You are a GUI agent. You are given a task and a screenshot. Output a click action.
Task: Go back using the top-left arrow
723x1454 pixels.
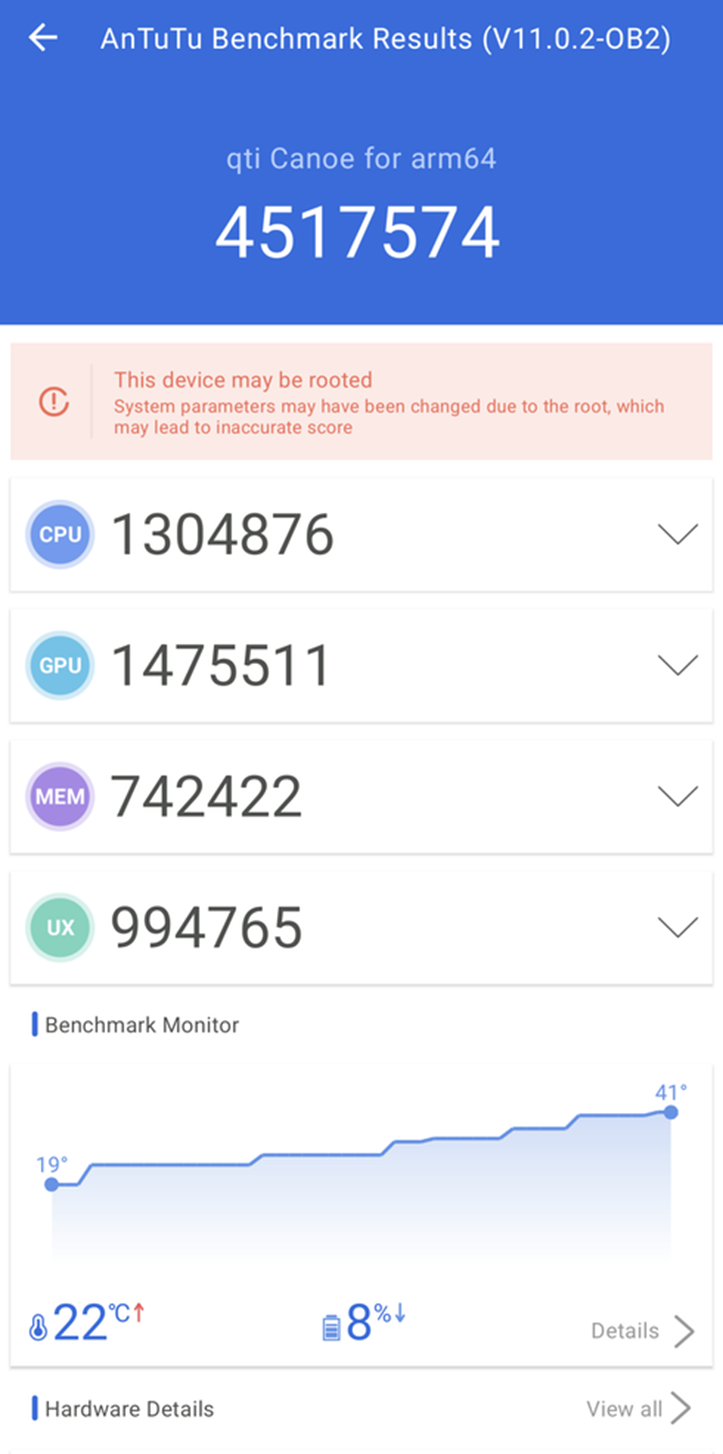pyautogui.click(x=43, y=39)
